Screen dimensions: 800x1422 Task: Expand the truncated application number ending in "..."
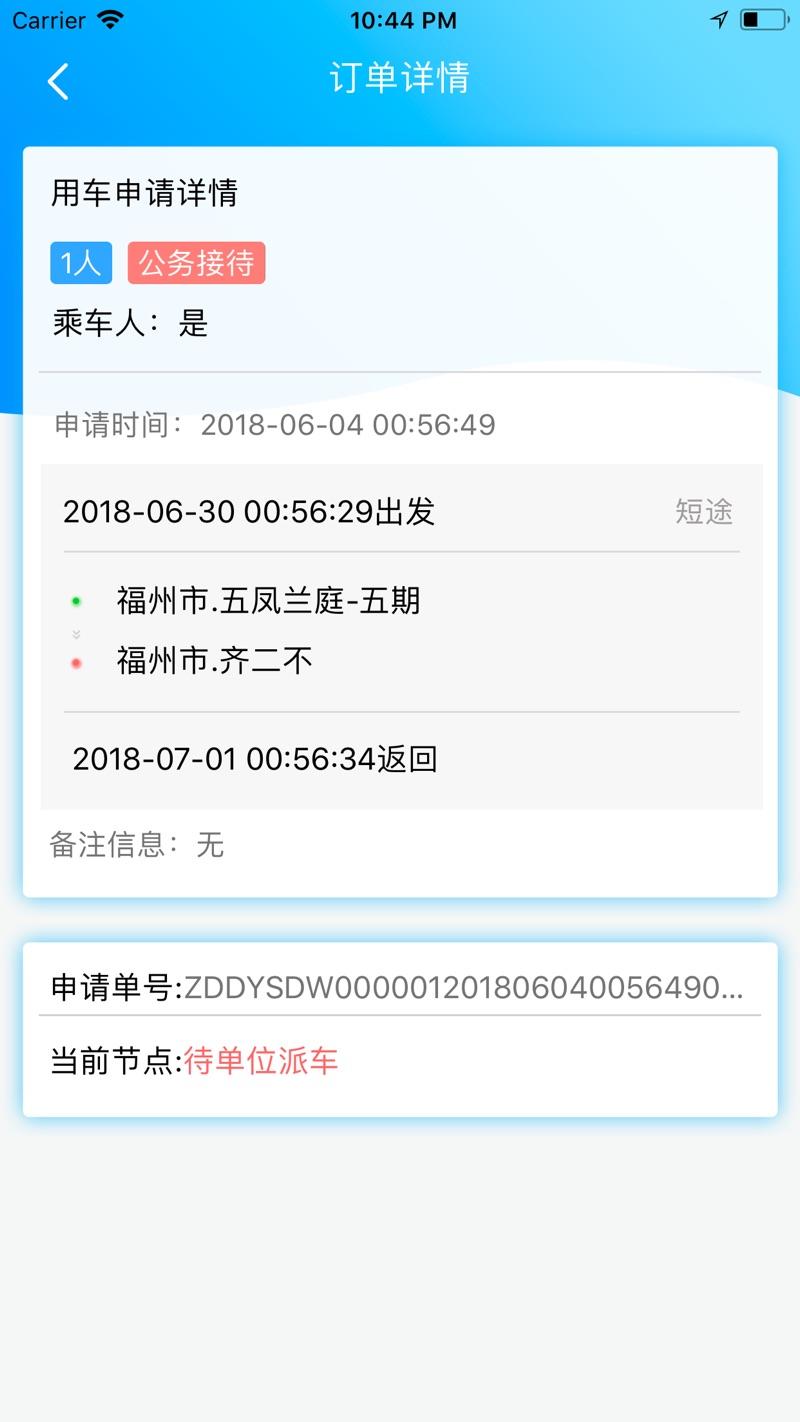click(x=735, y=988)
